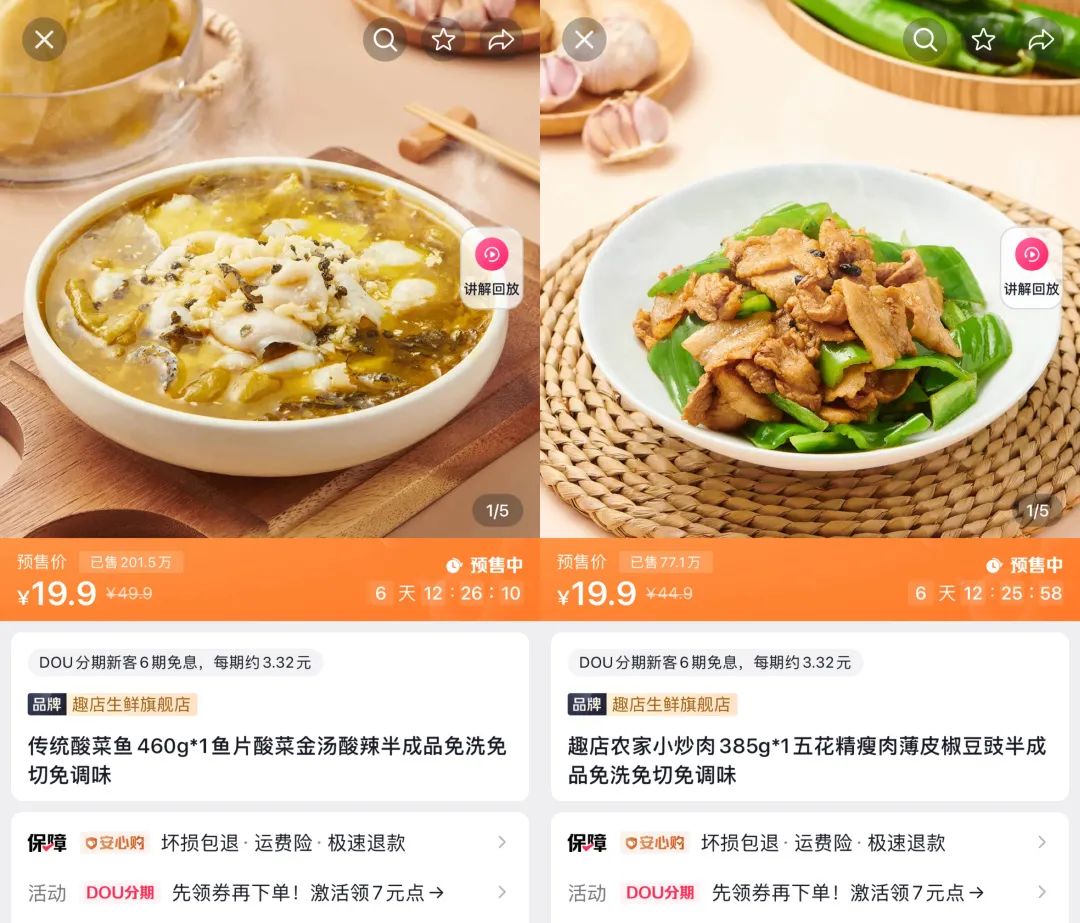Image resolution: width=1080 pixels, height=923 pixels.
Task: Search from the 小炒肉 product page
Action: tap(926, 40)
